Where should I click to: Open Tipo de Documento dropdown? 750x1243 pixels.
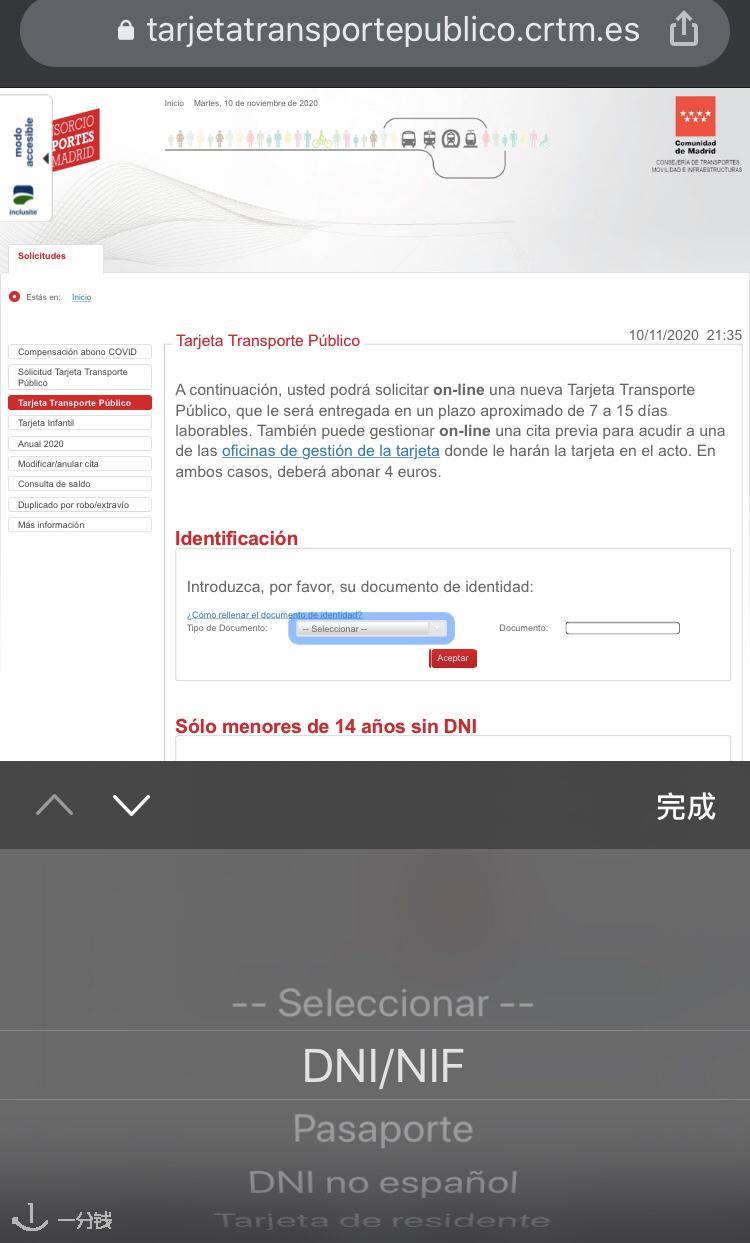click(371, 629)
